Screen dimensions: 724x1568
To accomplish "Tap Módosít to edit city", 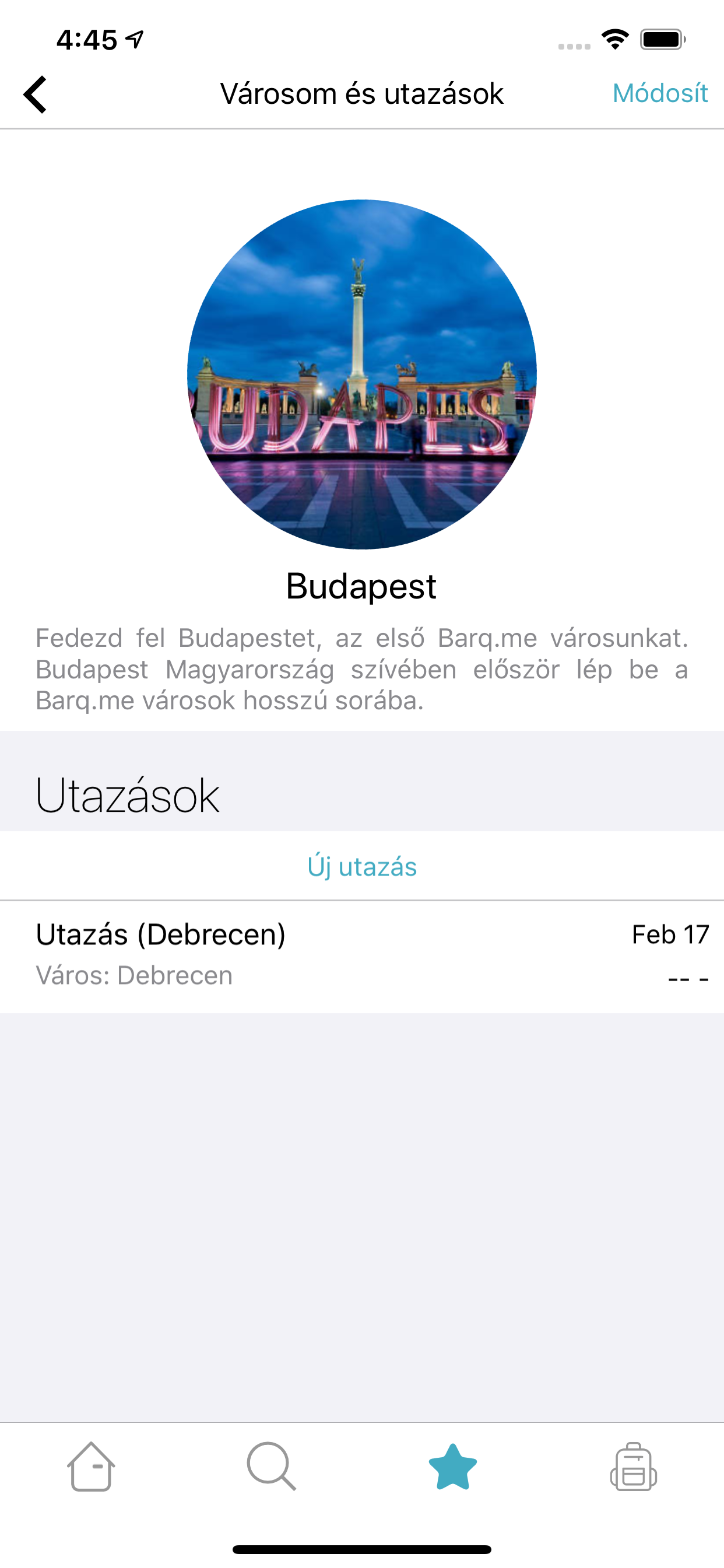I will click(x=659, y=94).
